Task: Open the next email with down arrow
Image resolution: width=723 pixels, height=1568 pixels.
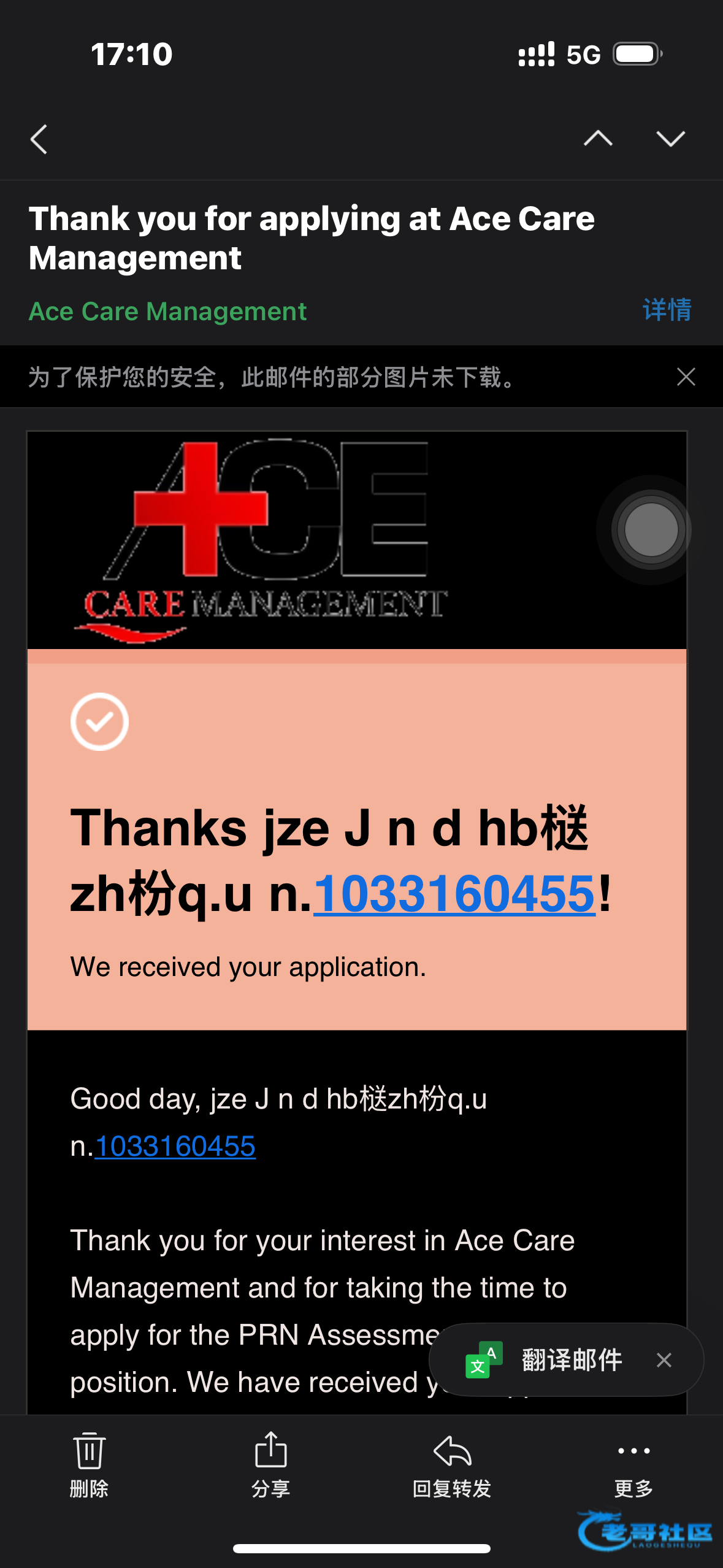Action: click(x=670, y=139)
